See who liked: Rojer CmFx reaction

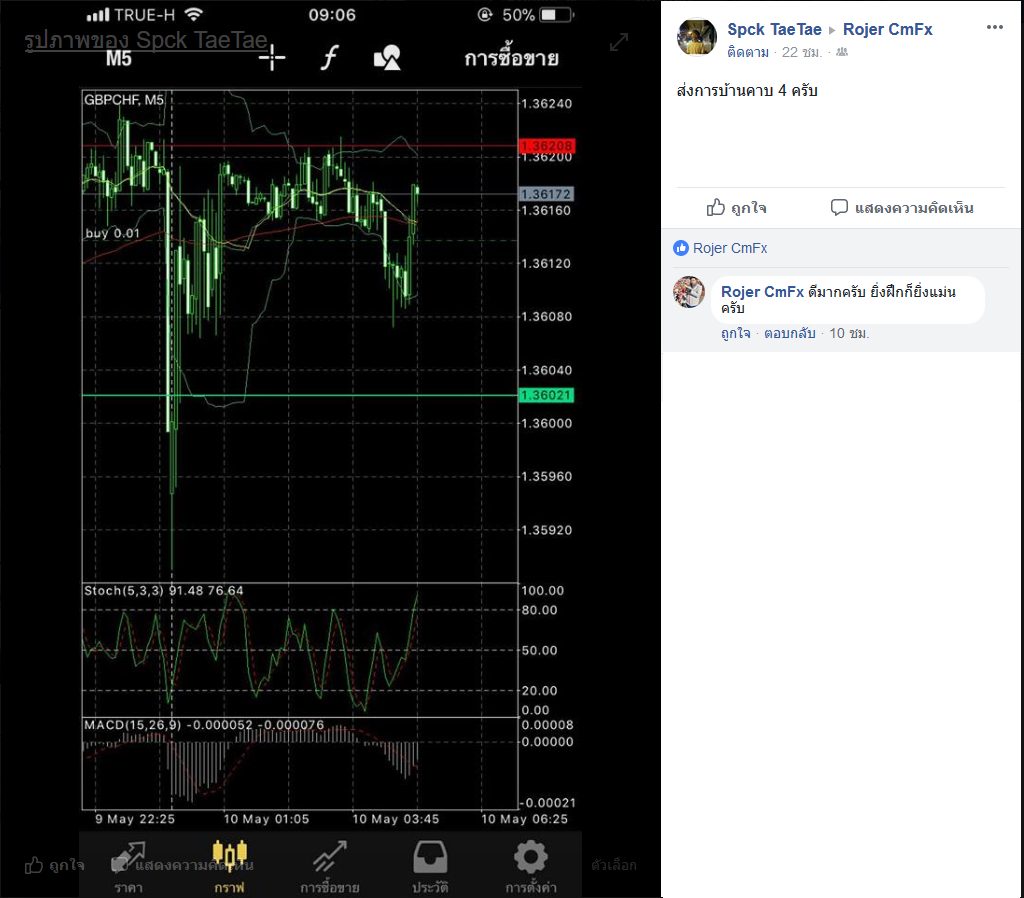click(x=729, y=248)
